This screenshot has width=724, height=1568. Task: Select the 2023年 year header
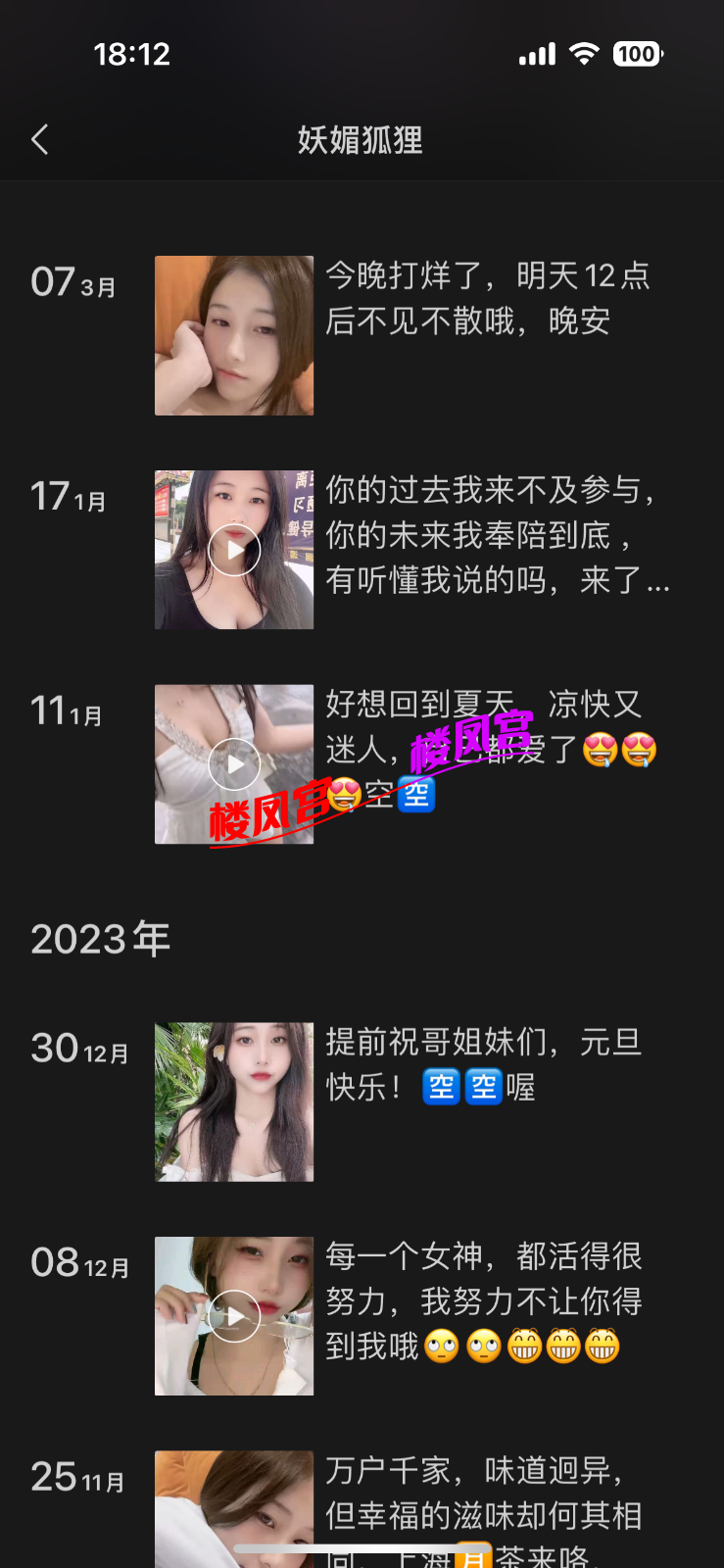click(101, 939)
